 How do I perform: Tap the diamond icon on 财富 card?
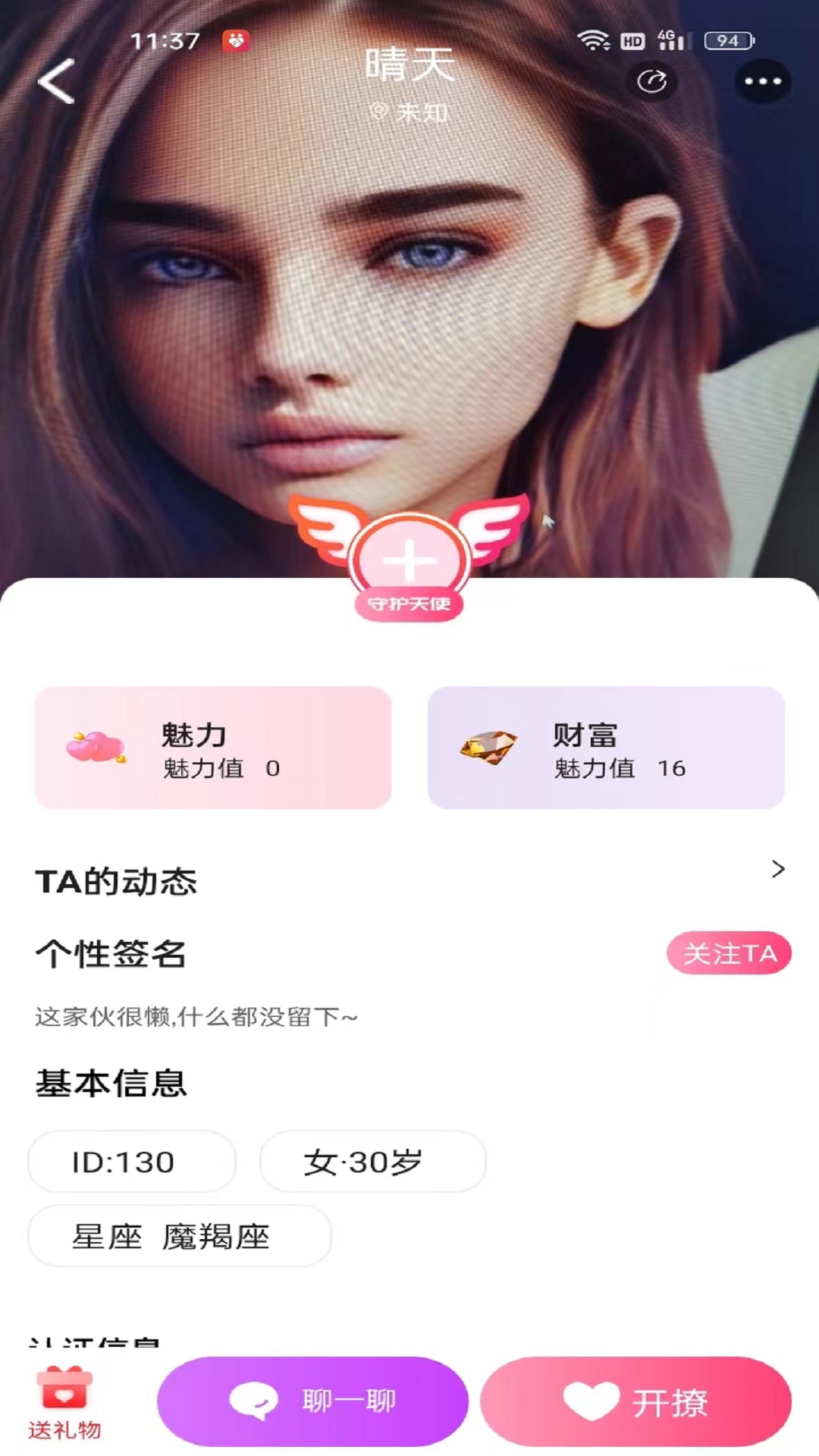click(x=489, y=747)
